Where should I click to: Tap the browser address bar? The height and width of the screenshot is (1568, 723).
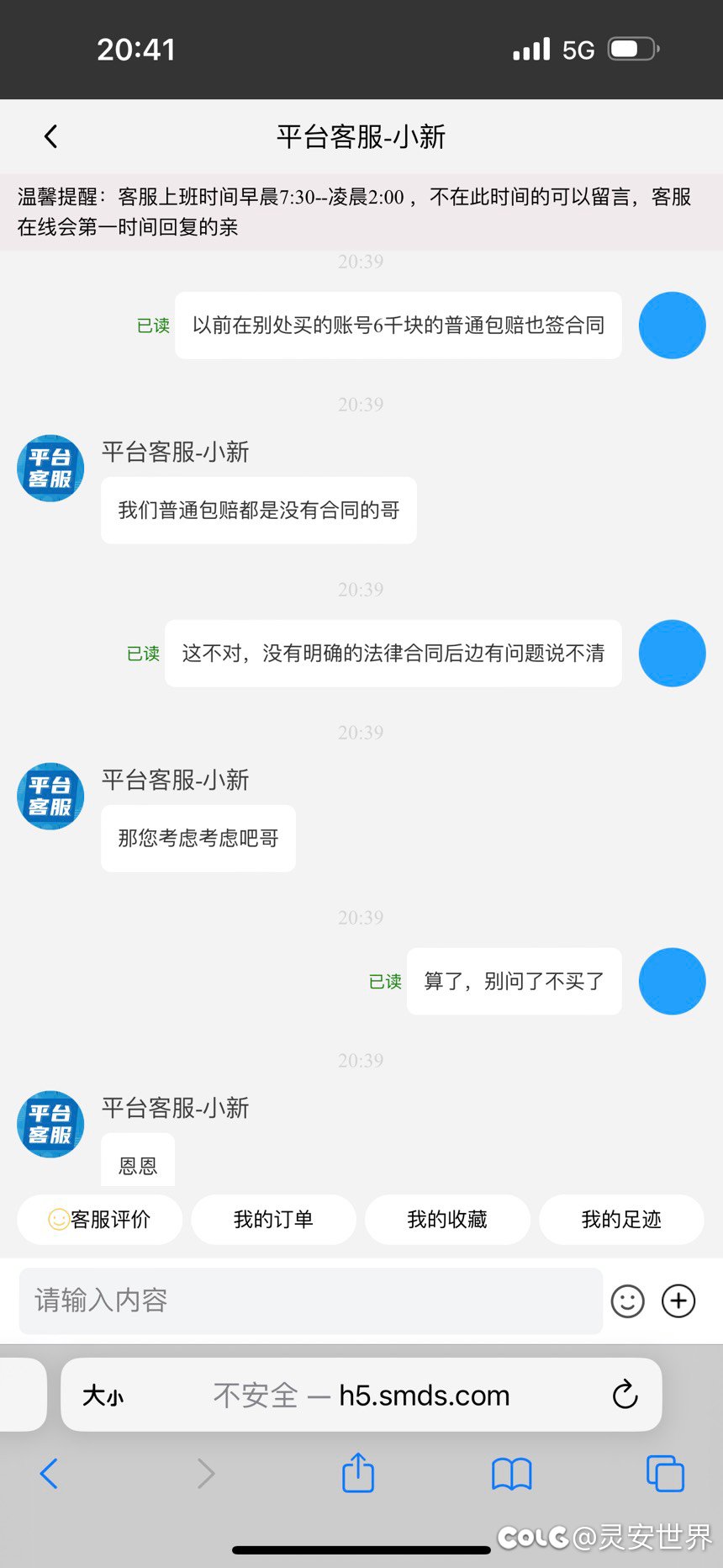tap(361, 1395)
